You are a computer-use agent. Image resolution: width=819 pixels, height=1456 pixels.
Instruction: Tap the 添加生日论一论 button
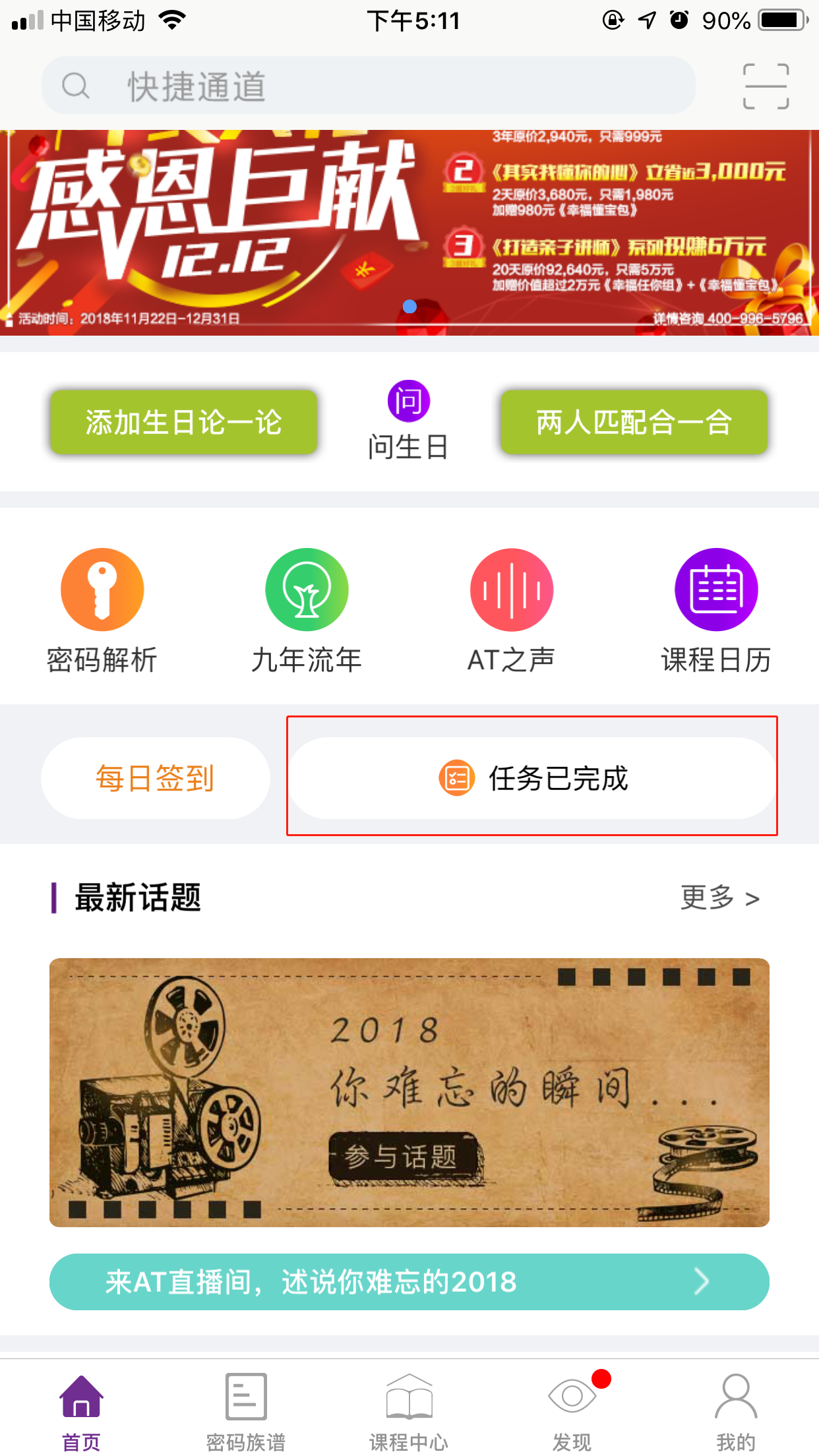click(183, 422)
